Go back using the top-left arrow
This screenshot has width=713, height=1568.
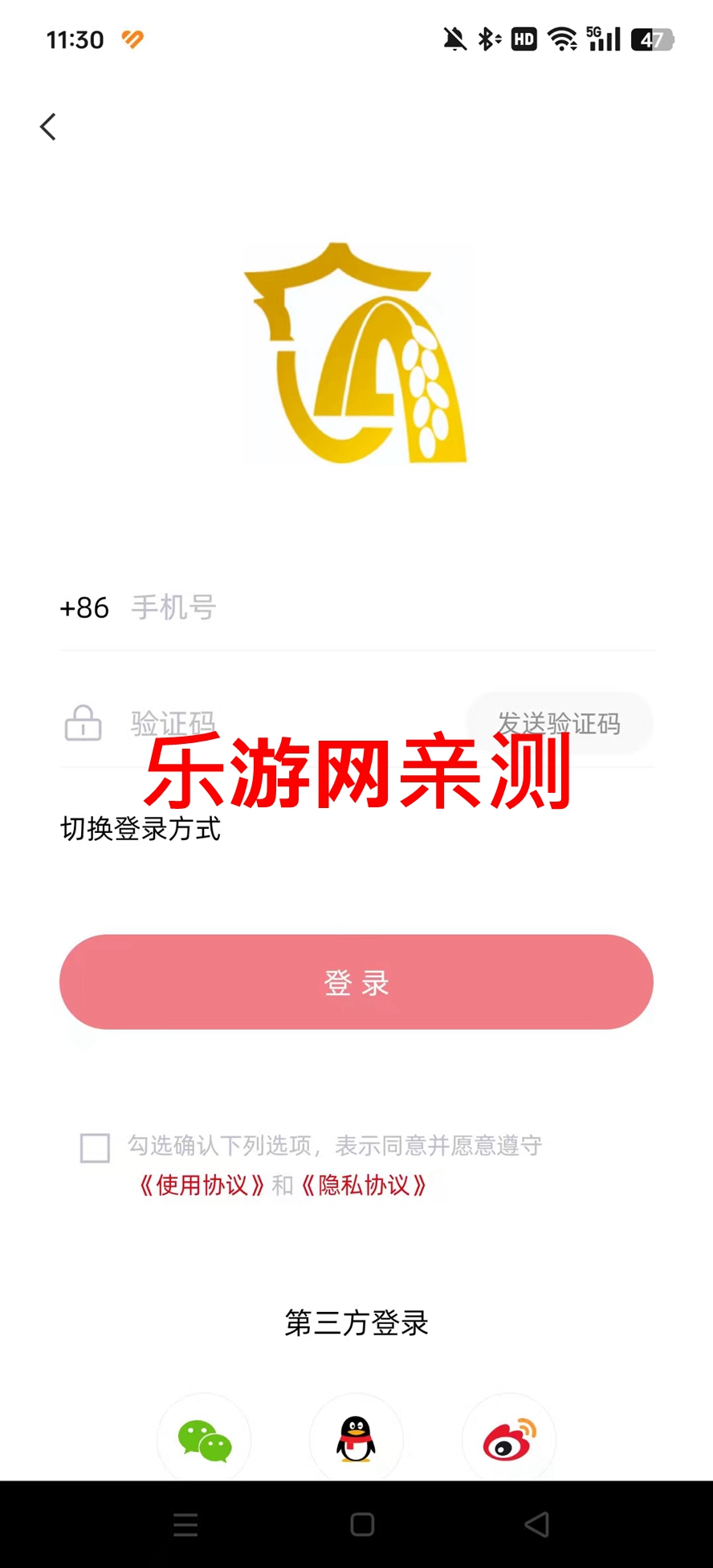pyautogui.click(x=48, y=127)
